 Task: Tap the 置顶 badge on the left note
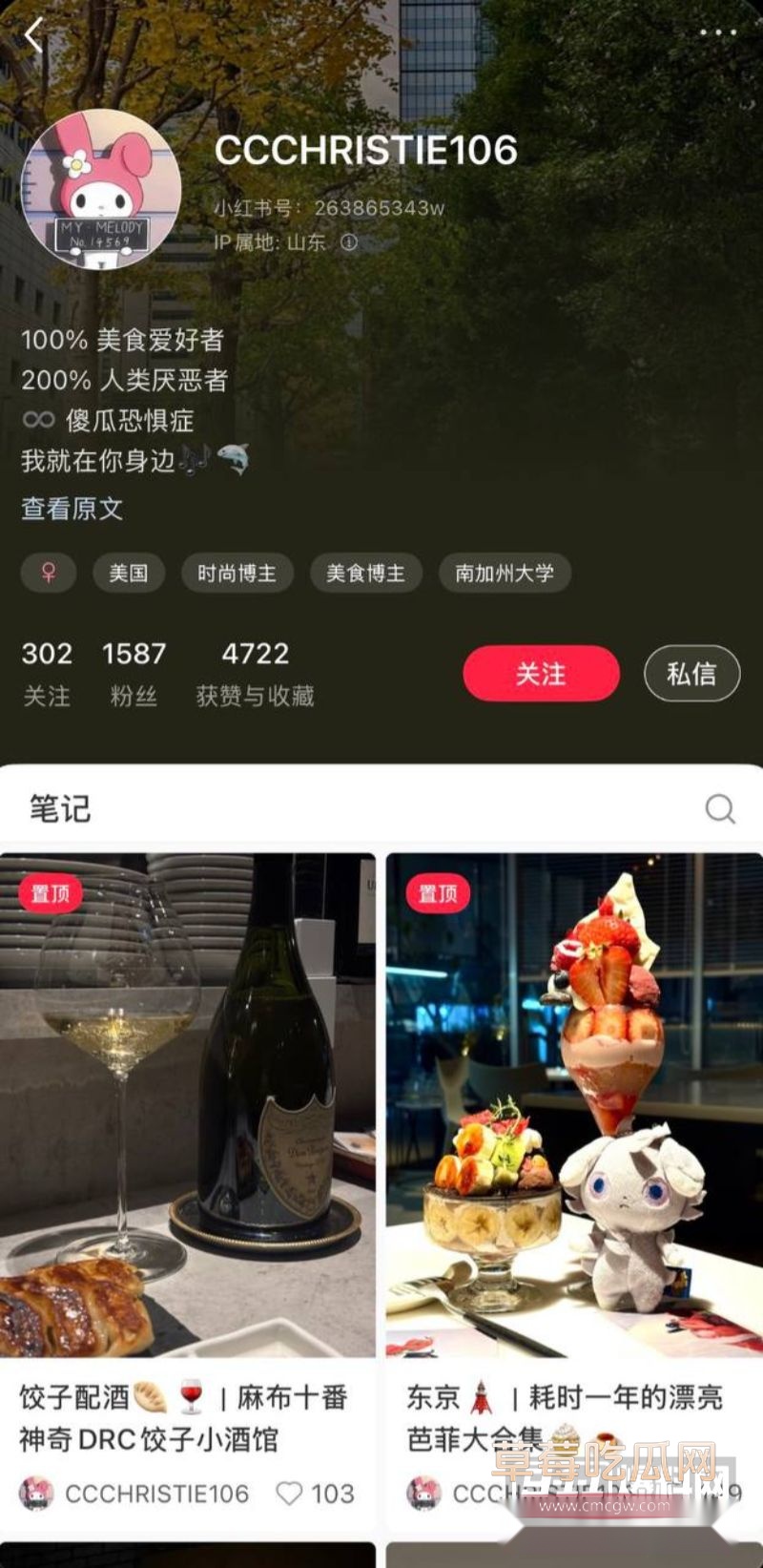click(x=50, y=895)
